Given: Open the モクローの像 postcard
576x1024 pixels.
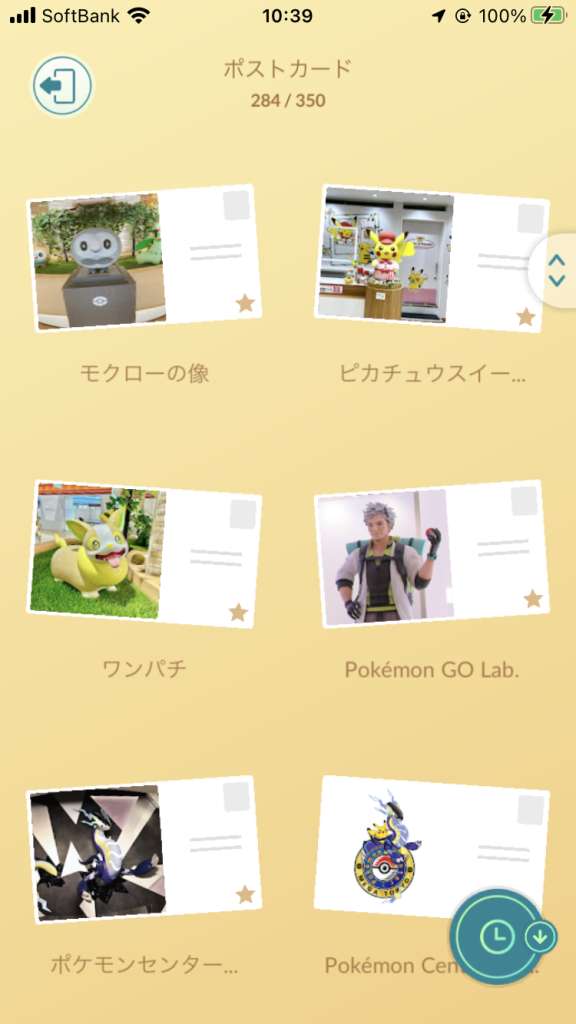Looking at the screenshot, I should click(x=144, y=259).
